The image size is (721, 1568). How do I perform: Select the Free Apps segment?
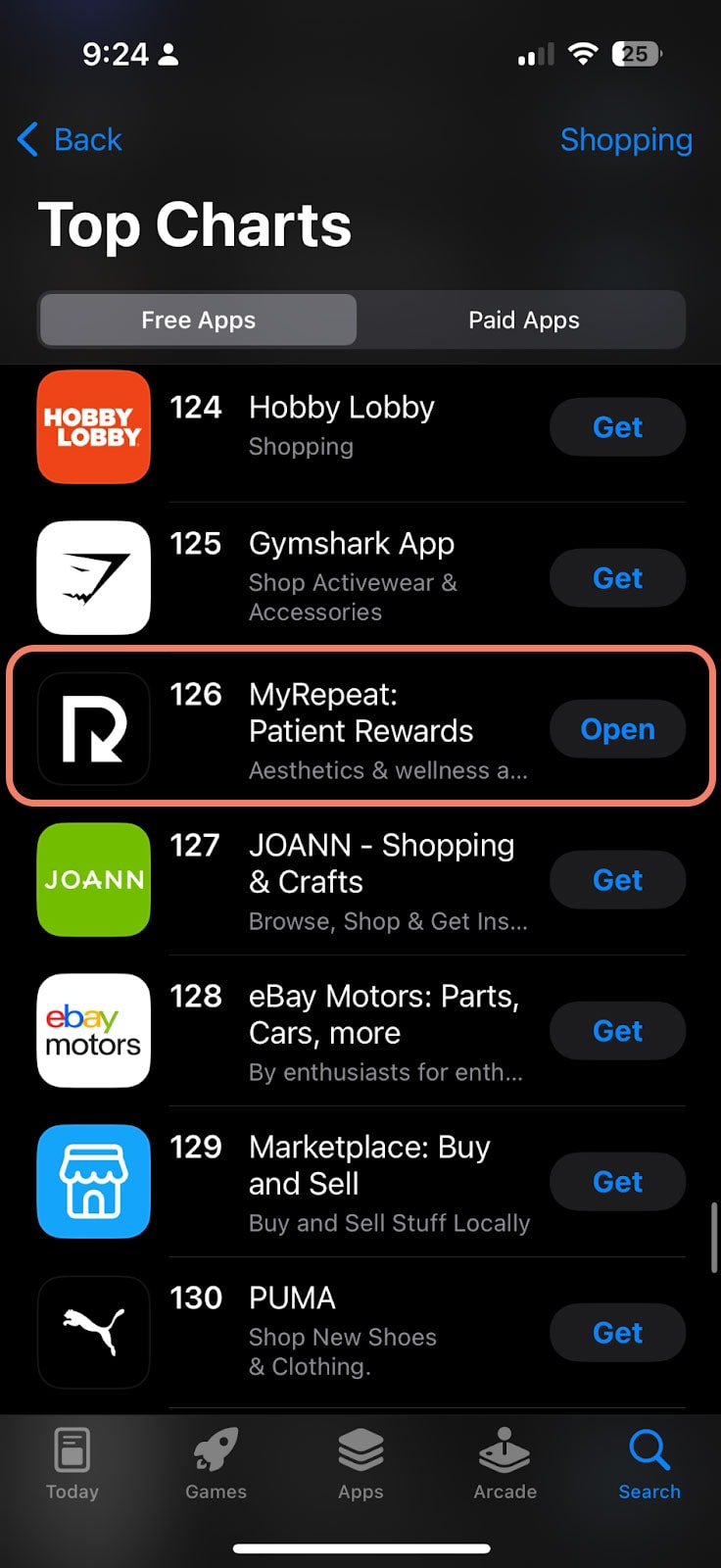pyautogui.click(x=199, y=320)
